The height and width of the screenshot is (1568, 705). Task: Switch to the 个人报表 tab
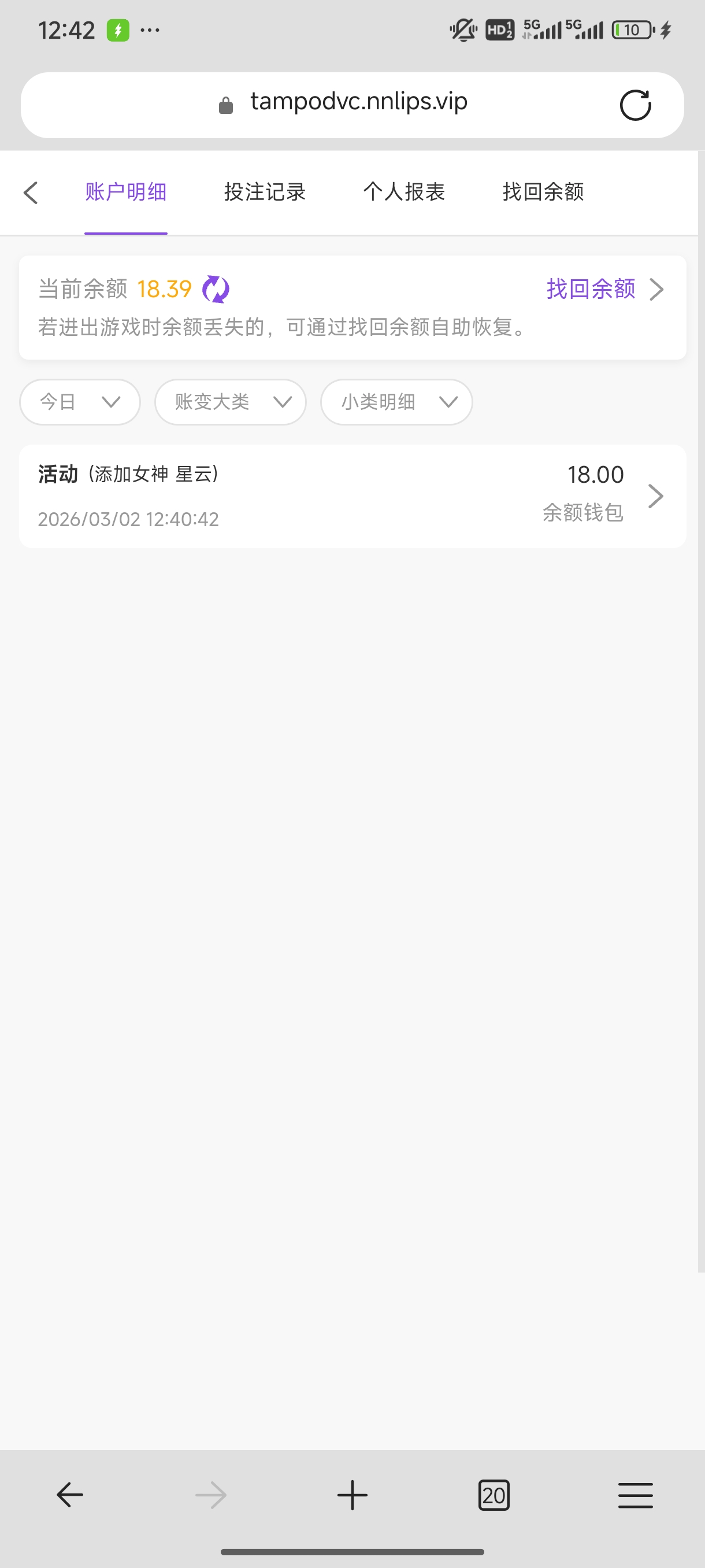click(404, 192)
